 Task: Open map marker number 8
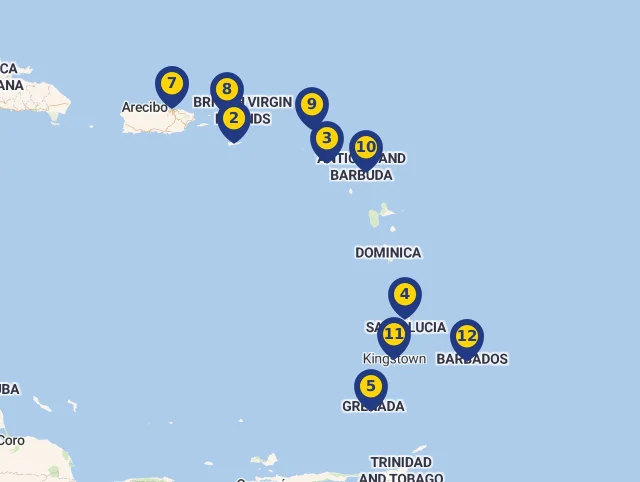(227, 89)
